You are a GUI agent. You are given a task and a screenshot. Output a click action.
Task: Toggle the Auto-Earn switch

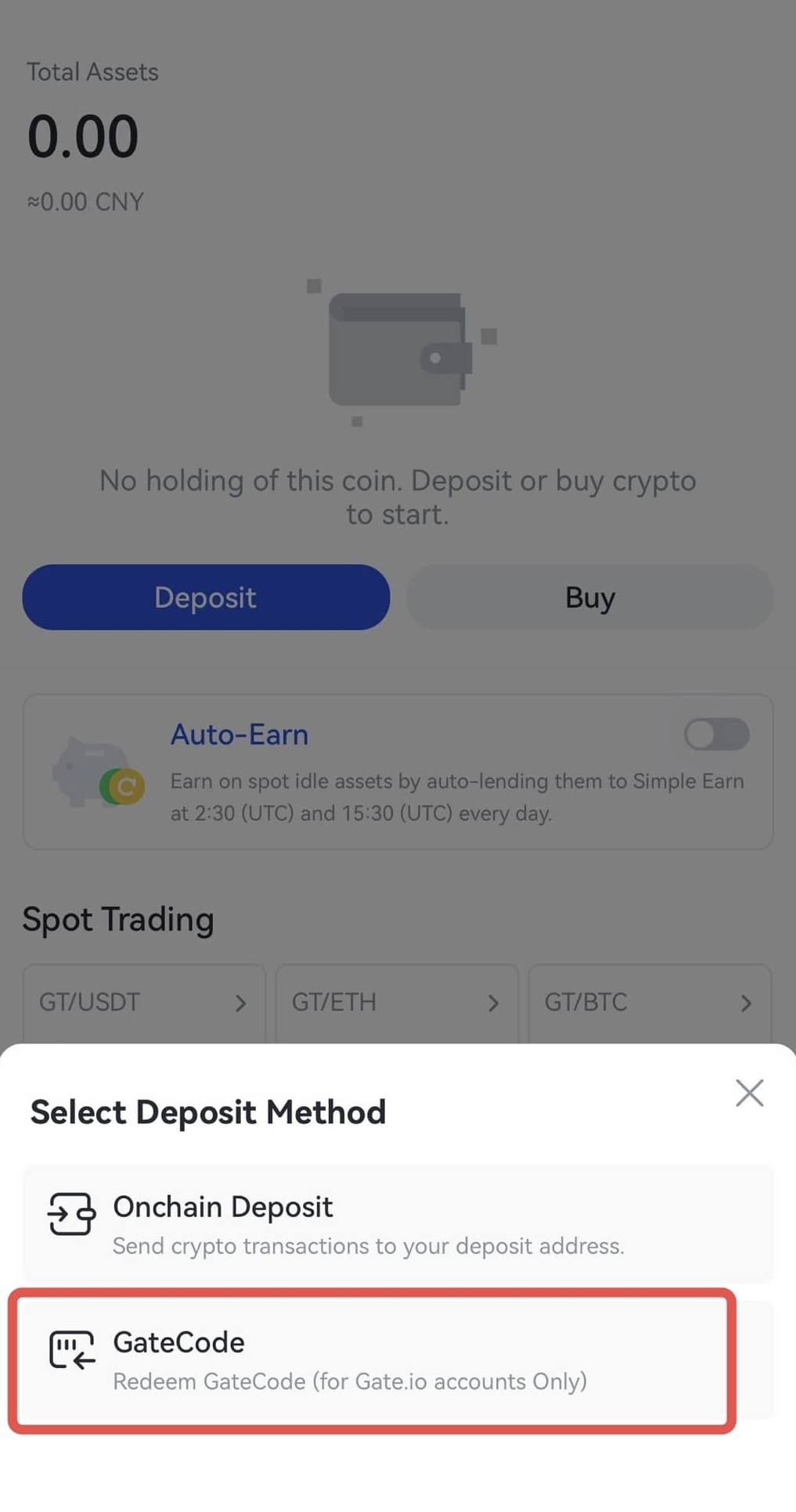click(x=716, y=734)
